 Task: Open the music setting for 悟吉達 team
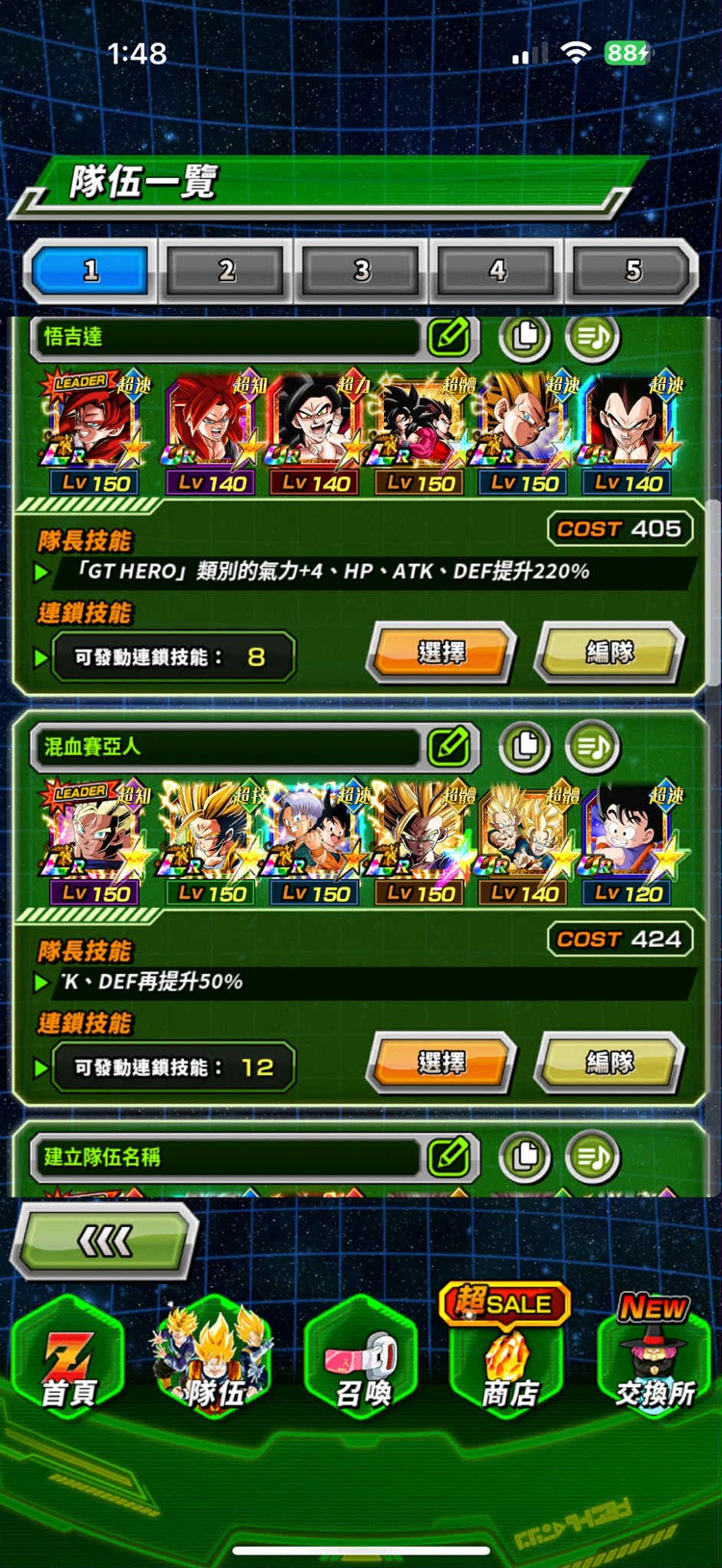592,337
